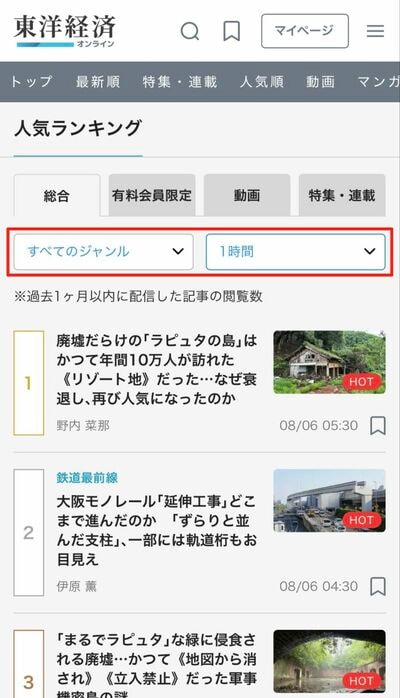Tap the マイページ button
This screenshot has height=698, width=400.
pyautogui.click(x=305, y=31)
